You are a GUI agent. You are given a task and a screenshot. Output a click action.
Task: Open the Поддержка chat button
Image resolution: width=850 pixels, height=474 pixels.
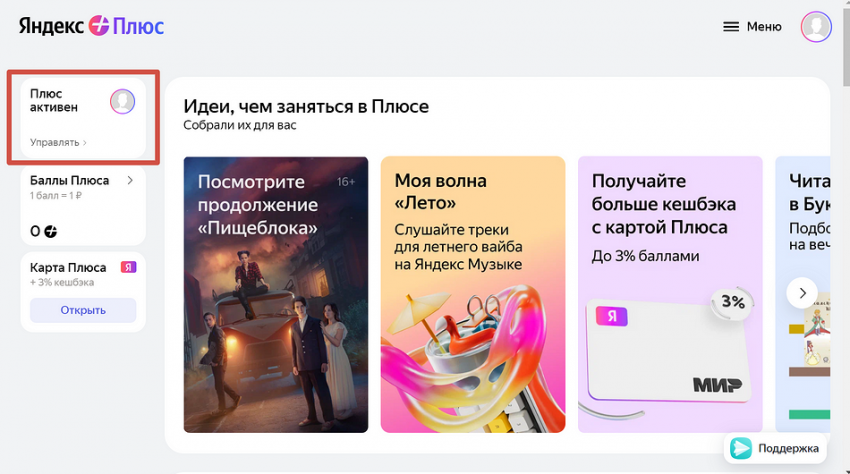(777, 448)
